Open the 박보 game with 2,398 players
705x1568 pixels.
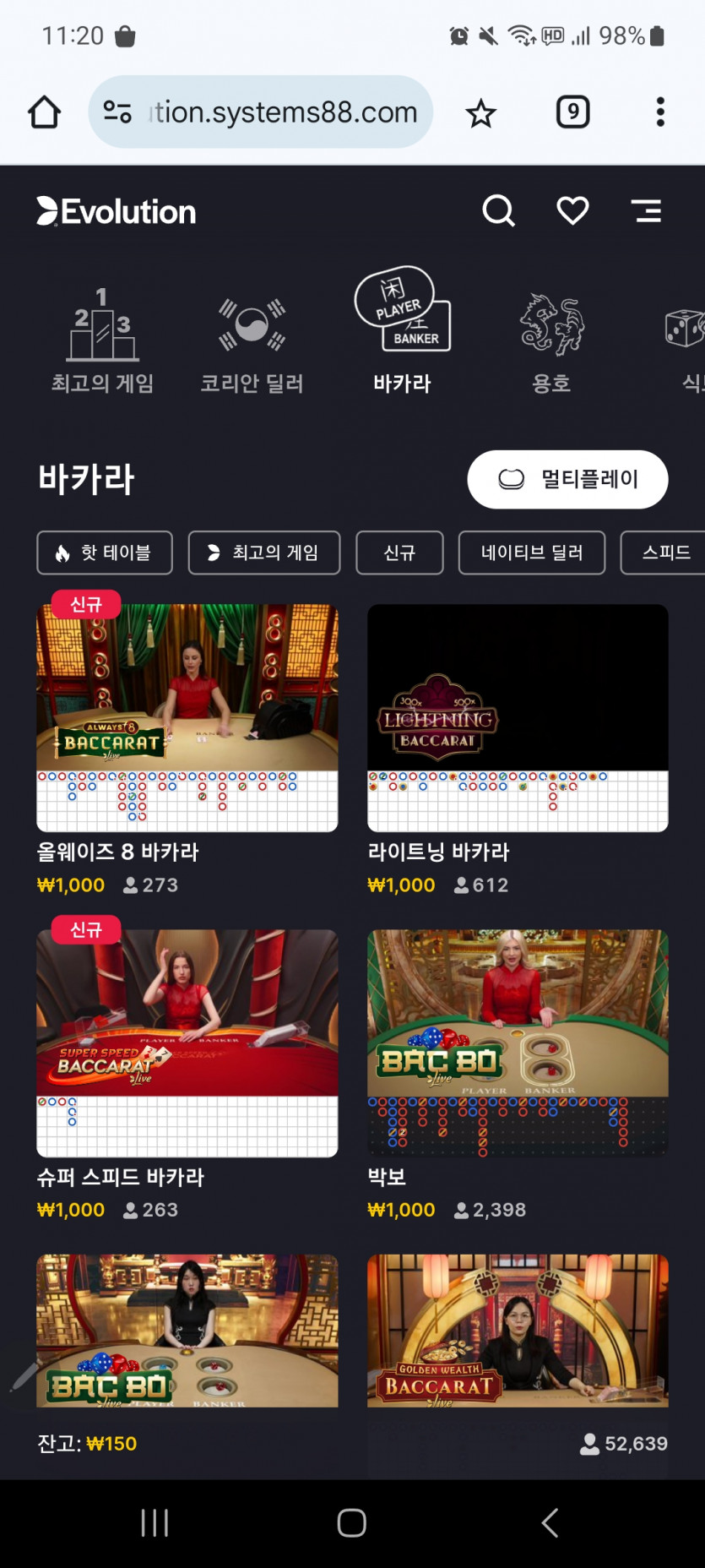point(518,1043)
